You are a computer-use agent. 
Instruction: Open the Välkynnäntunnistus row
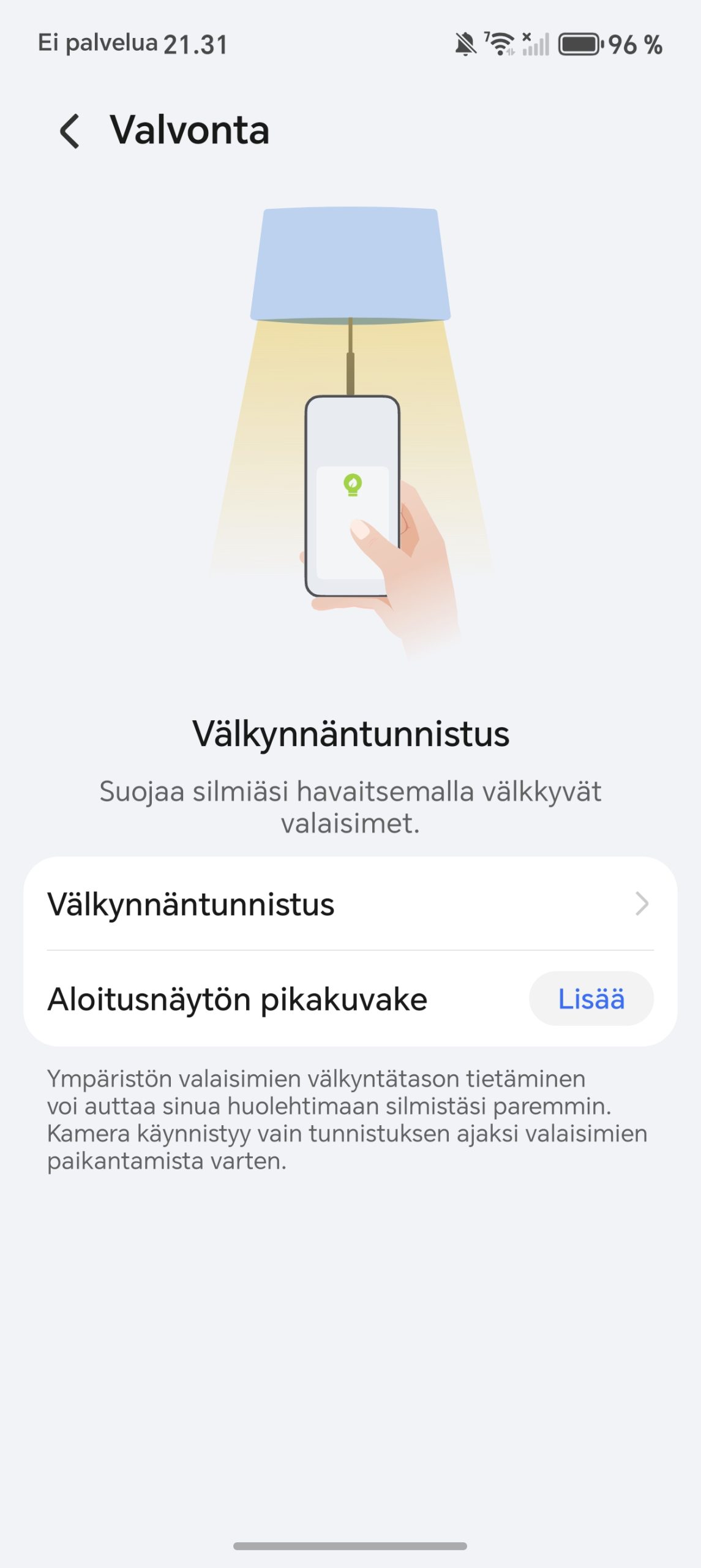pyautogui.click(x=350, y=904)
